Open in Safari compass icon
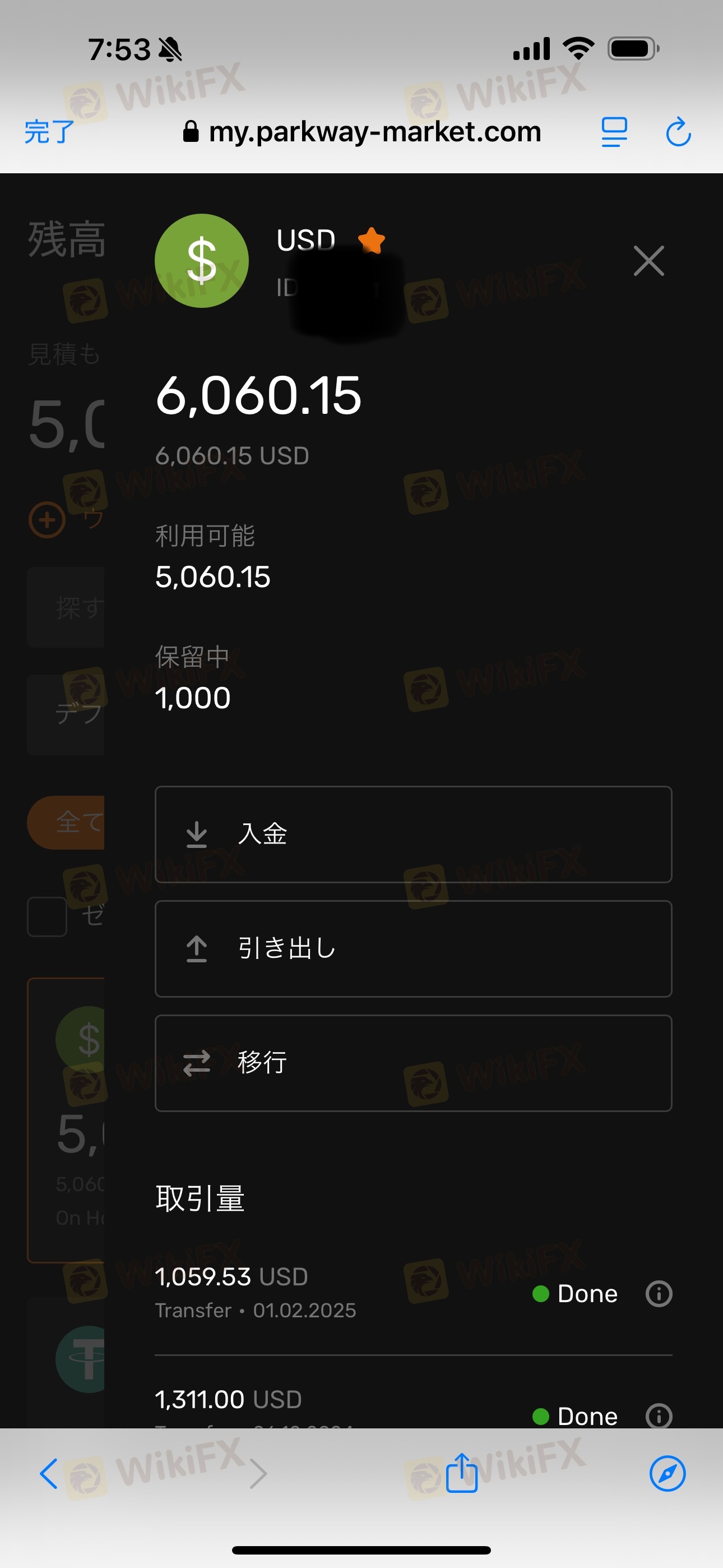The height and width of the screenshot is (1568, 723). pyautogui.click(x=668, y=1474)
